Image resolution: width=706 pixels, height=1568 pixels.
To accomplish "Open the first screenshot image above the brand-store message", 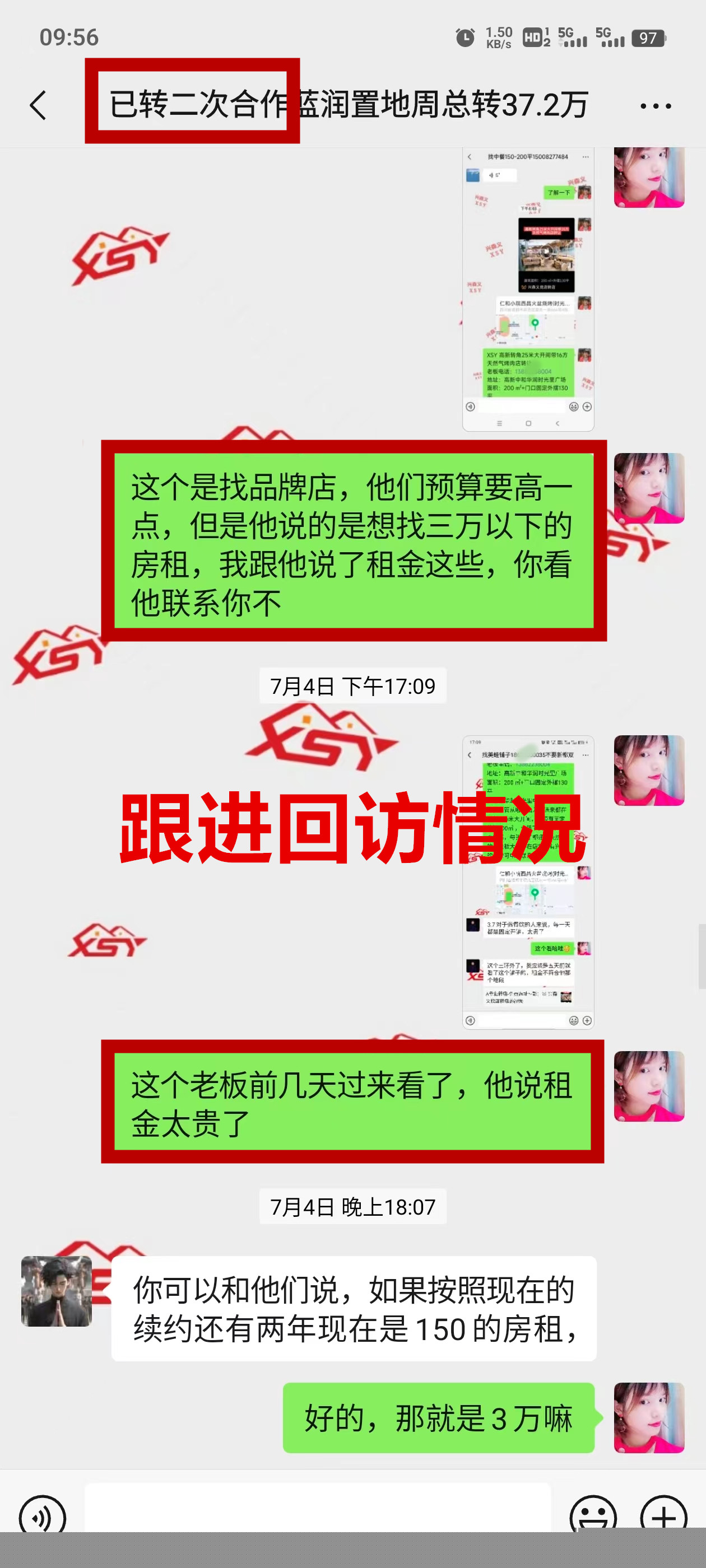I will coord(527,289).
